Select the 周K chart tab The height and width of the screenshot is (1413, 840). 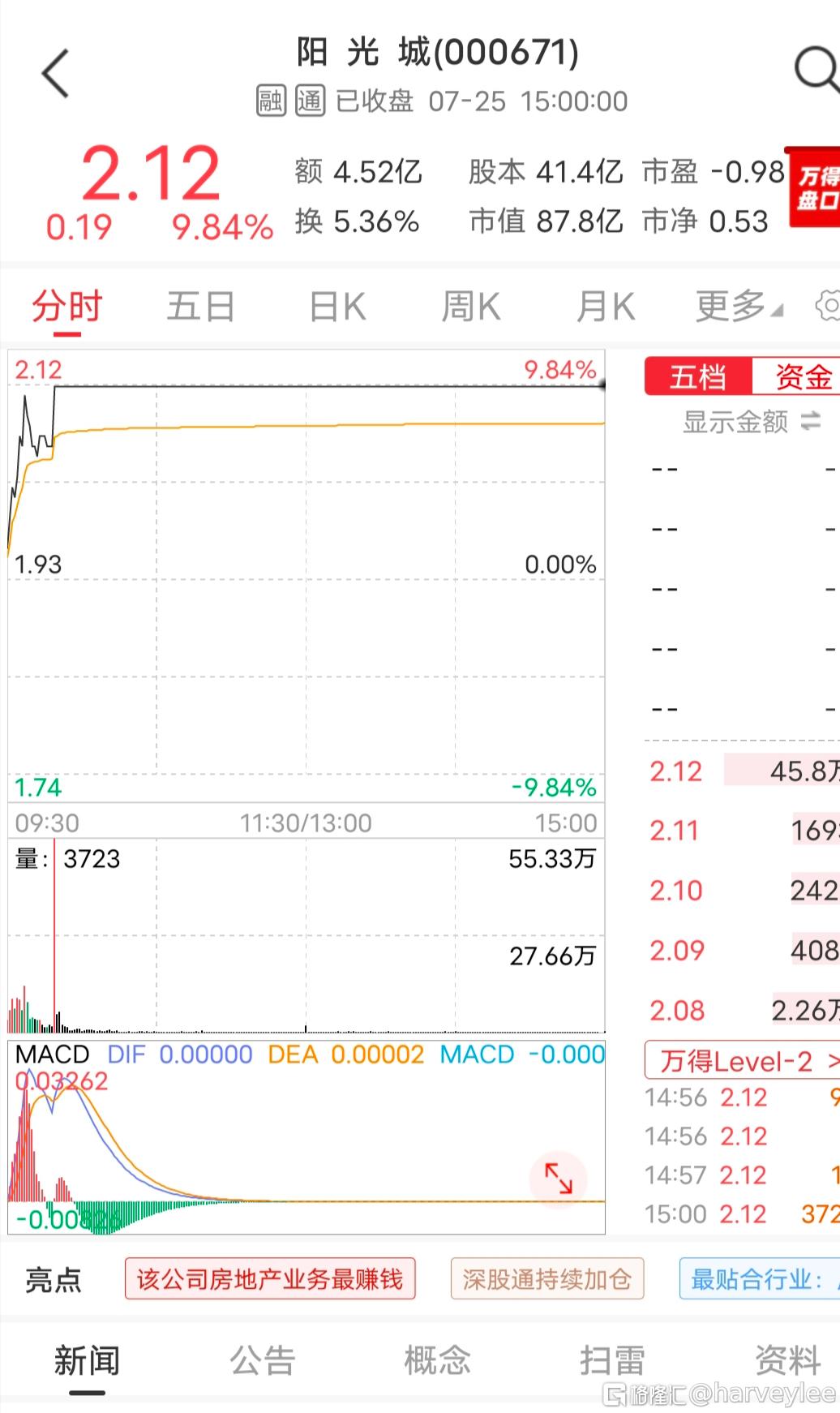(x=471, y=307)
